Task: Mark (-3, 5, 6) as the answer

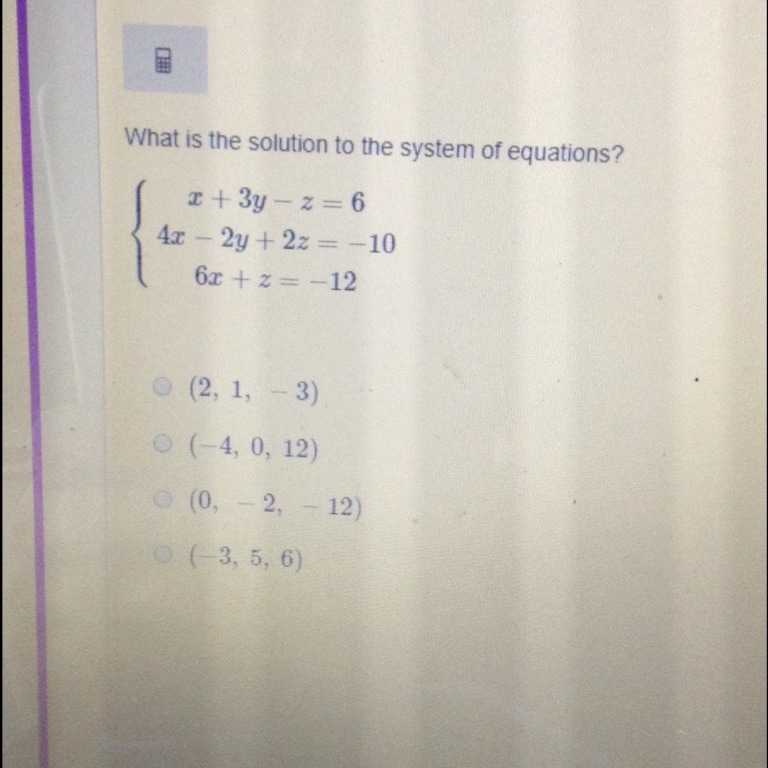Action: click(160, 556)
